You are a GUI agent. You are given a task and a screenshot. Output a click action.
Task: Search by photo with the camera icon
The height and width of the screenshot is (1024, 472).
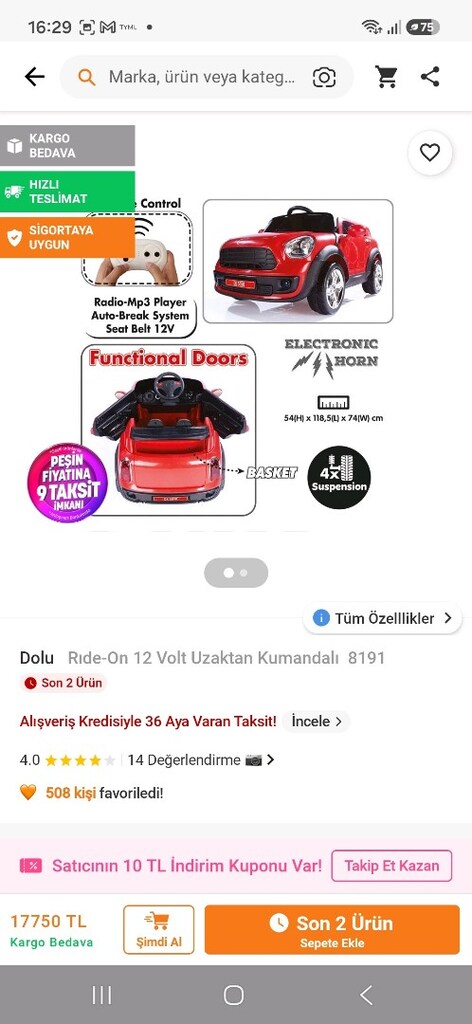pos(324,78)
